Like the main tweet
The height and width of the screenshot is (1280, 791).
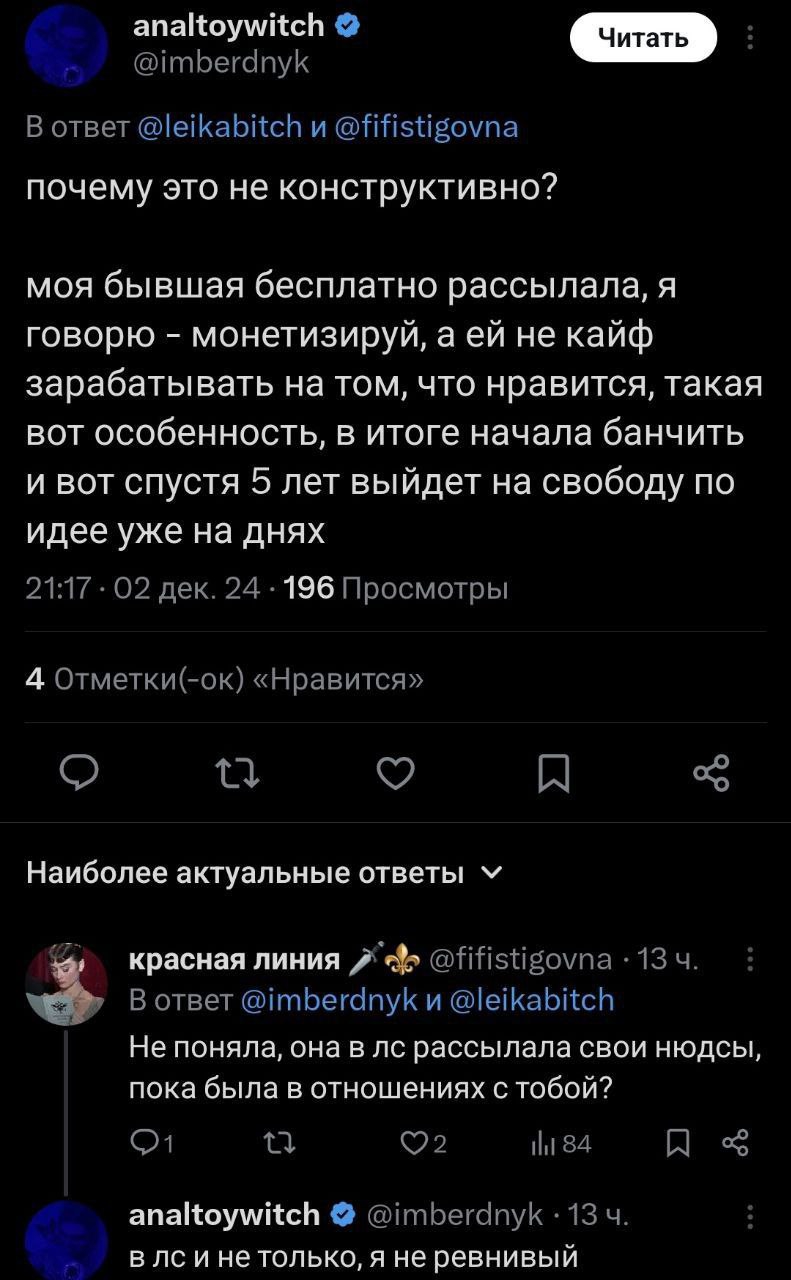[396, 773]
